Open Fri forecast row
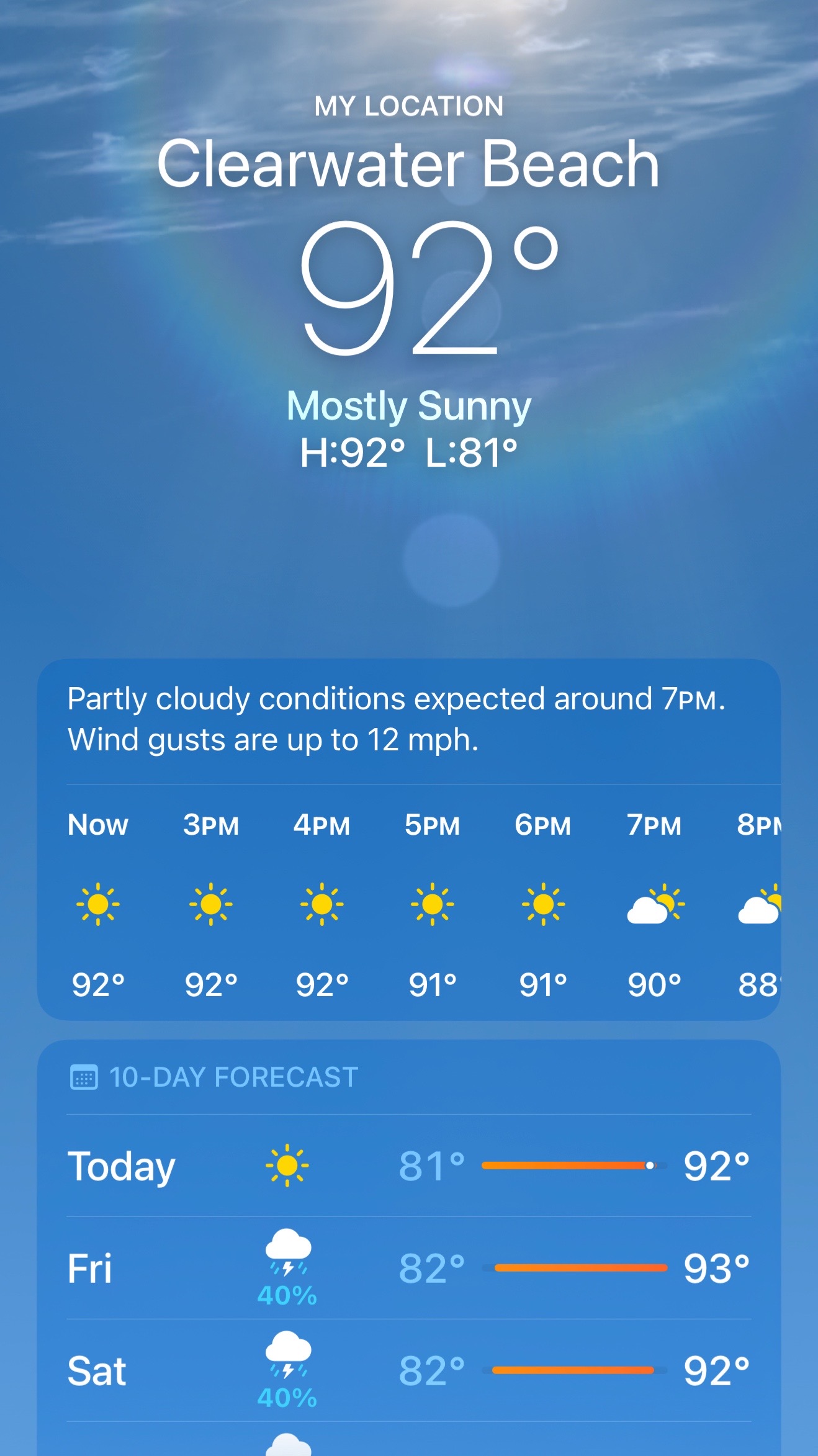 [x=409, y=1268]
